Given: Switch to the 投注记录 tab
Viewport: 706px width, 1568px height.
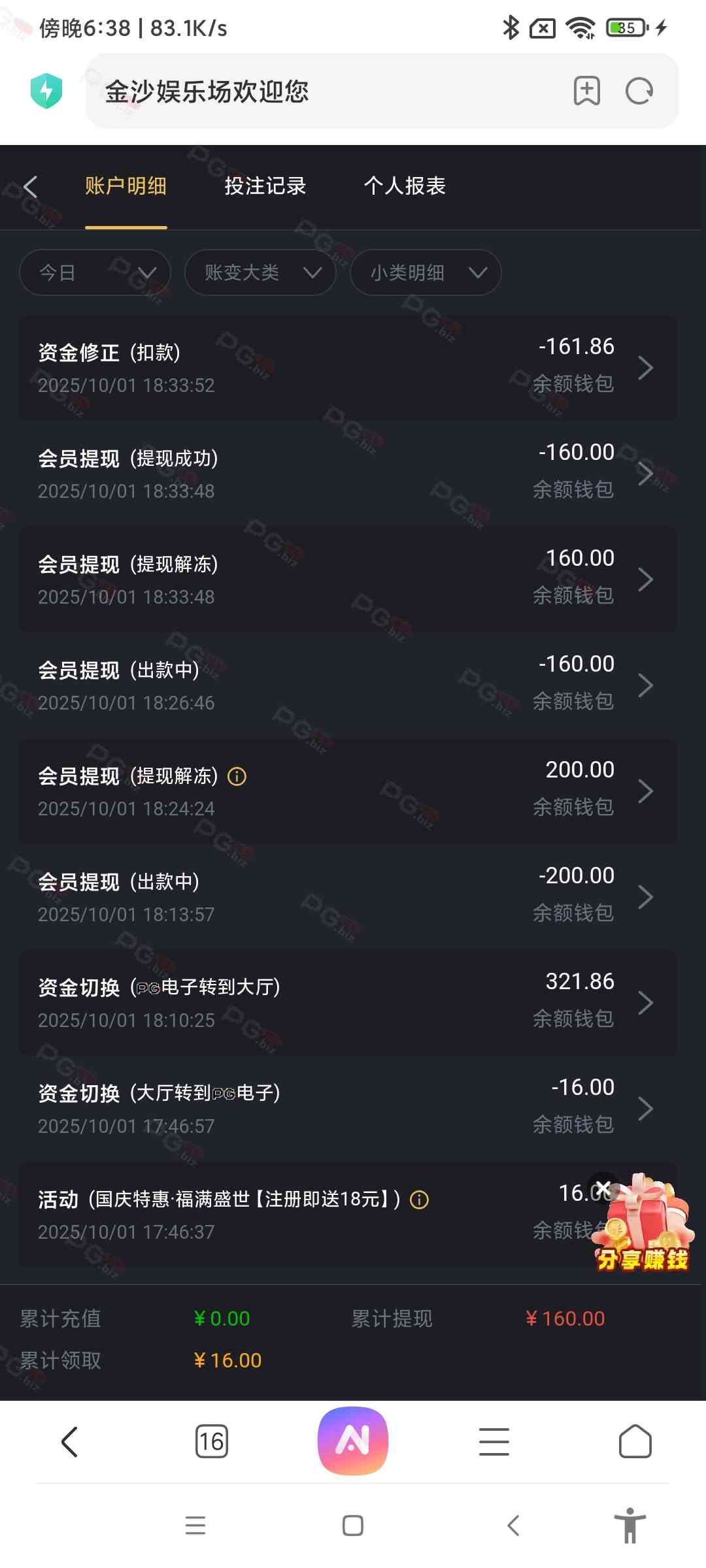Looking at the screenshot, I should (265, 187).
